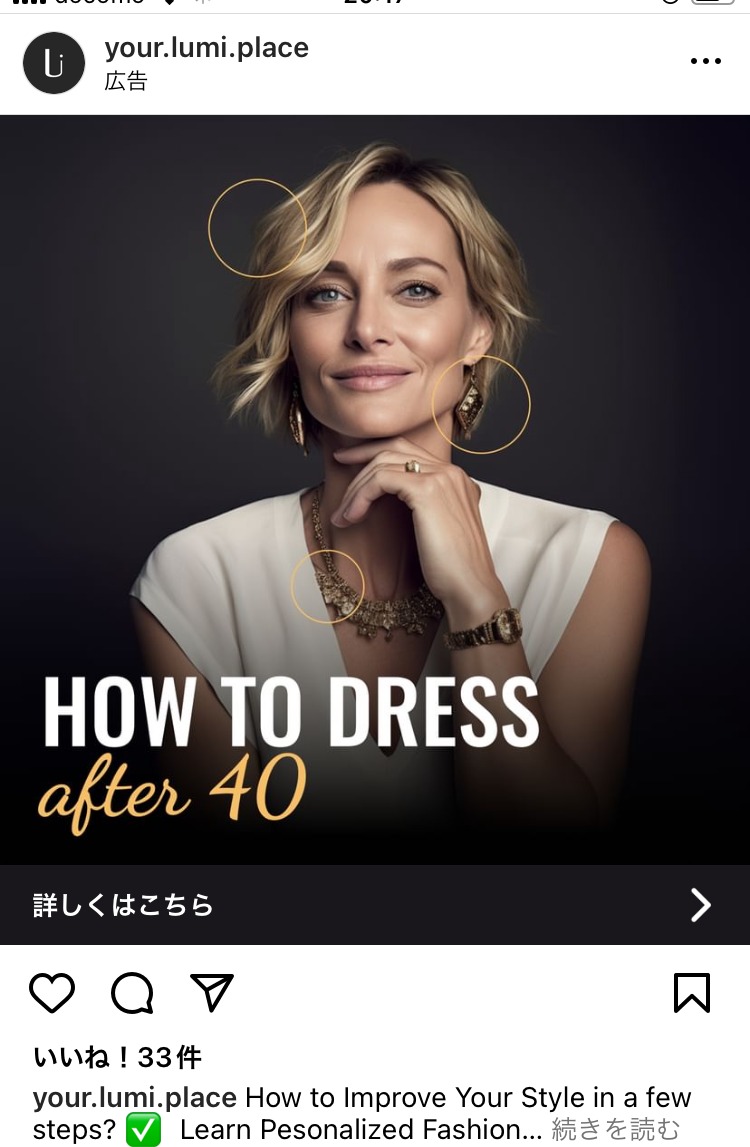View the 33 likes list
This screenshot has height=1147, width=750.
(x=118, y=1057)
